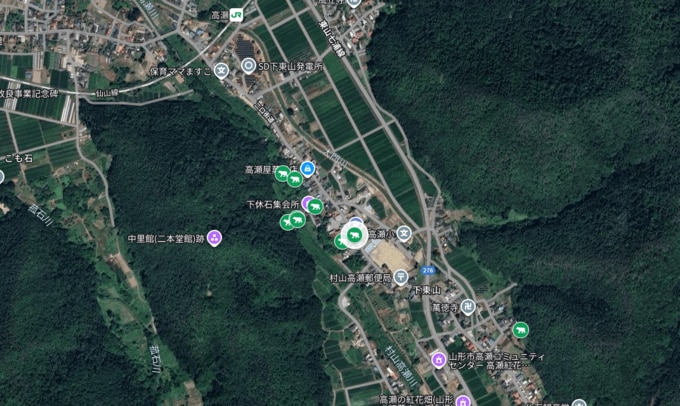
Task: Select the bear marker near 萬徳寺
Action: pos(520,329)
